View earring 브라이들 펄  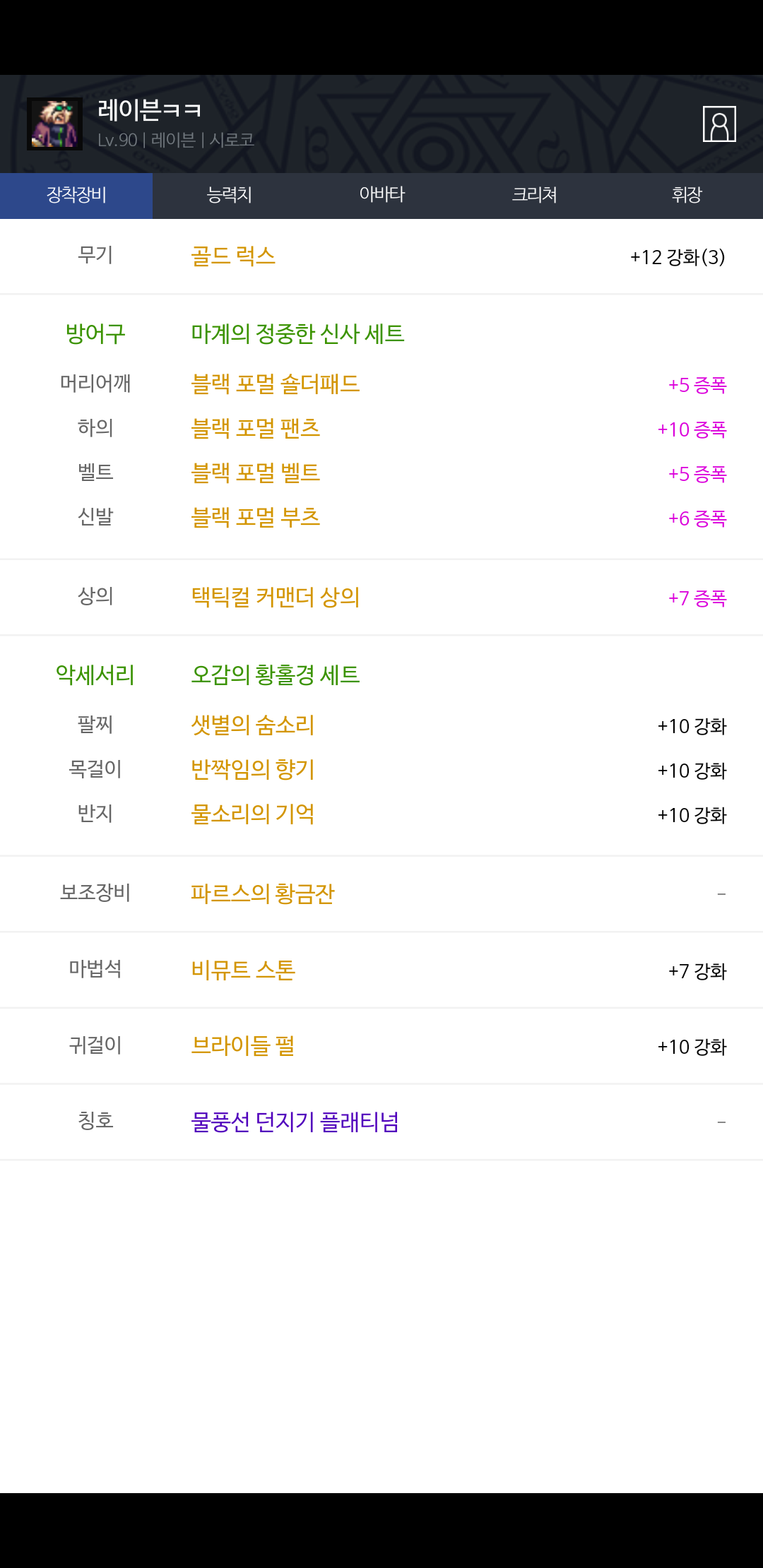(x=243, y=1045)
